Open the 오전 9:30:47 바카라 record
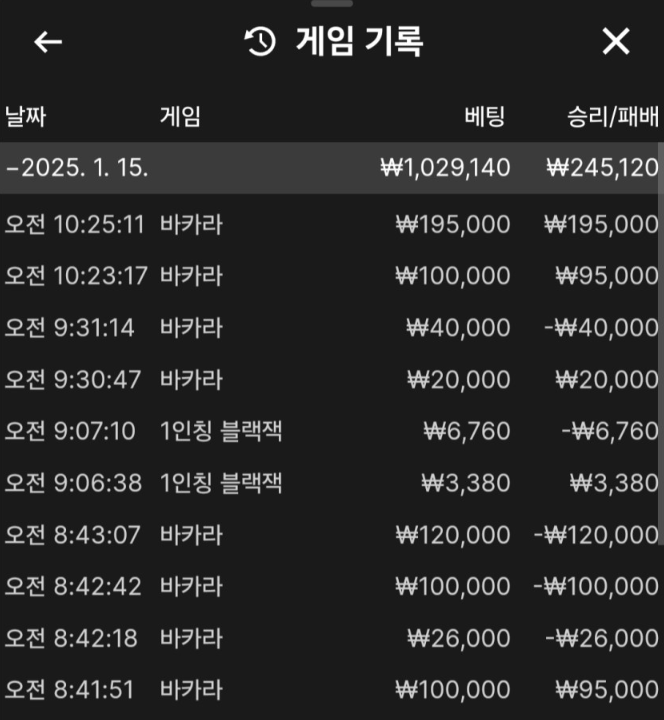664x720 pixels. 332,380
